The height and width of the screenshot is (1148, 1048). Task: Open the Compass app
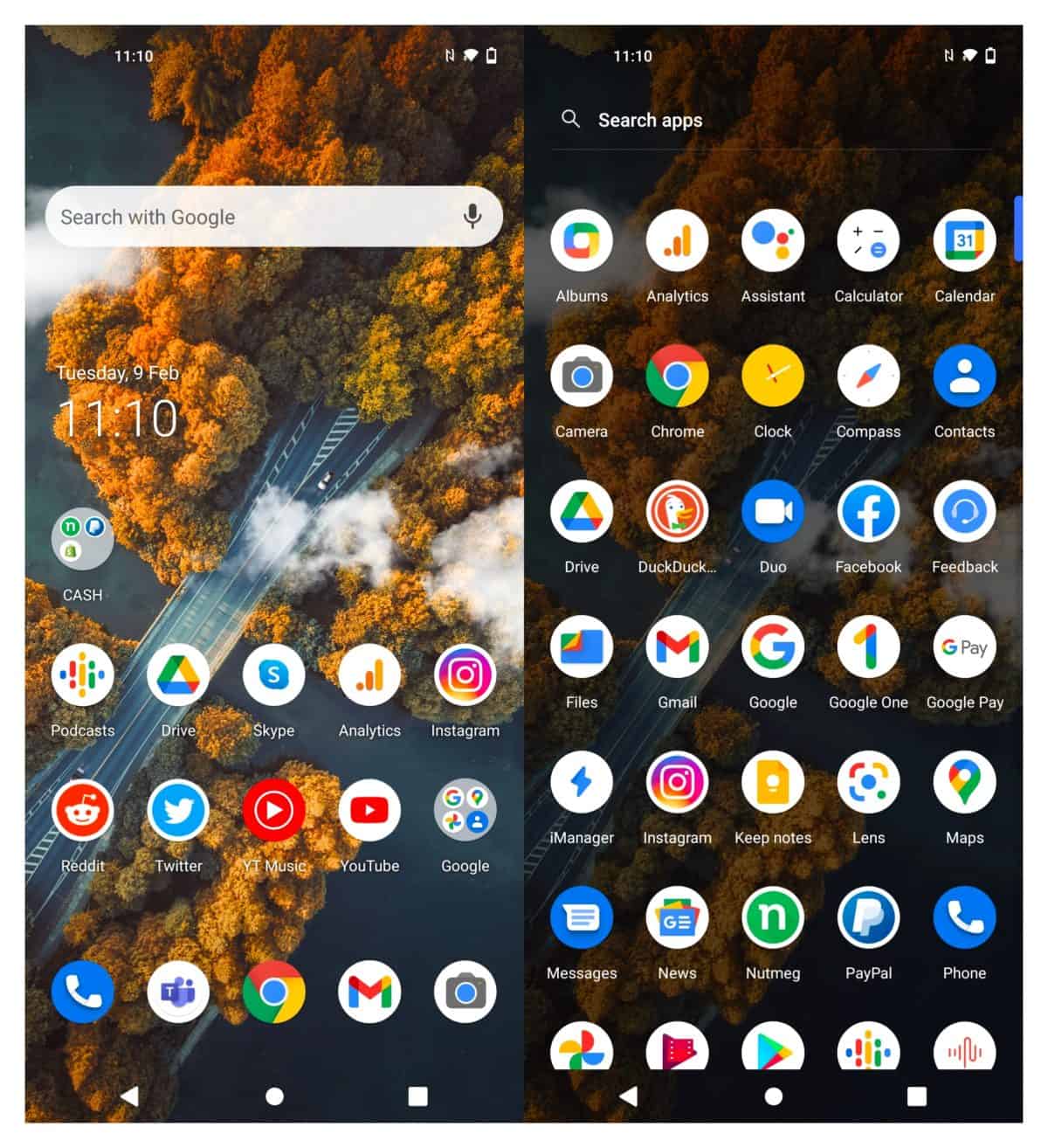(868, 376)
